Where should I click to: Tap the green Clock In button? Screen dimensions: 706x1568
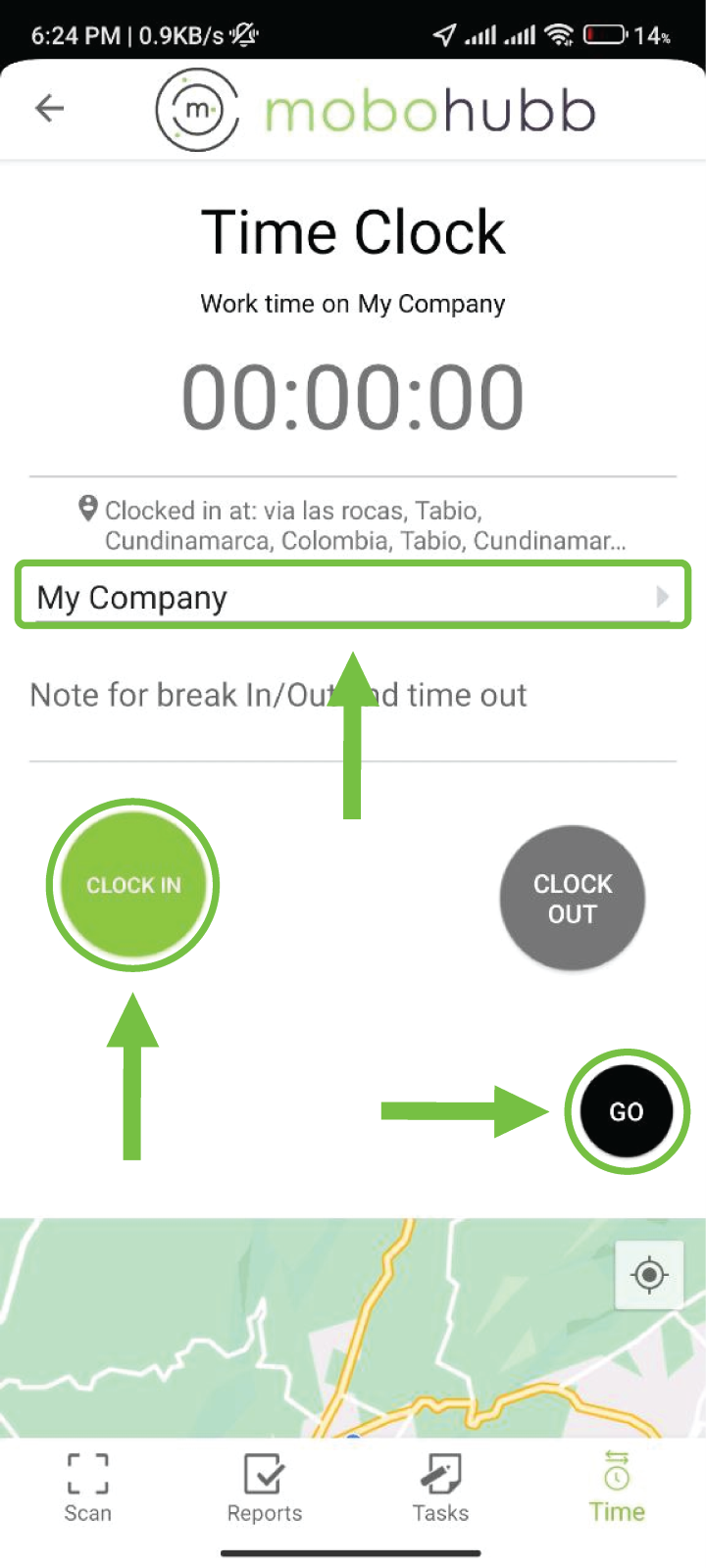pos(133,885)
